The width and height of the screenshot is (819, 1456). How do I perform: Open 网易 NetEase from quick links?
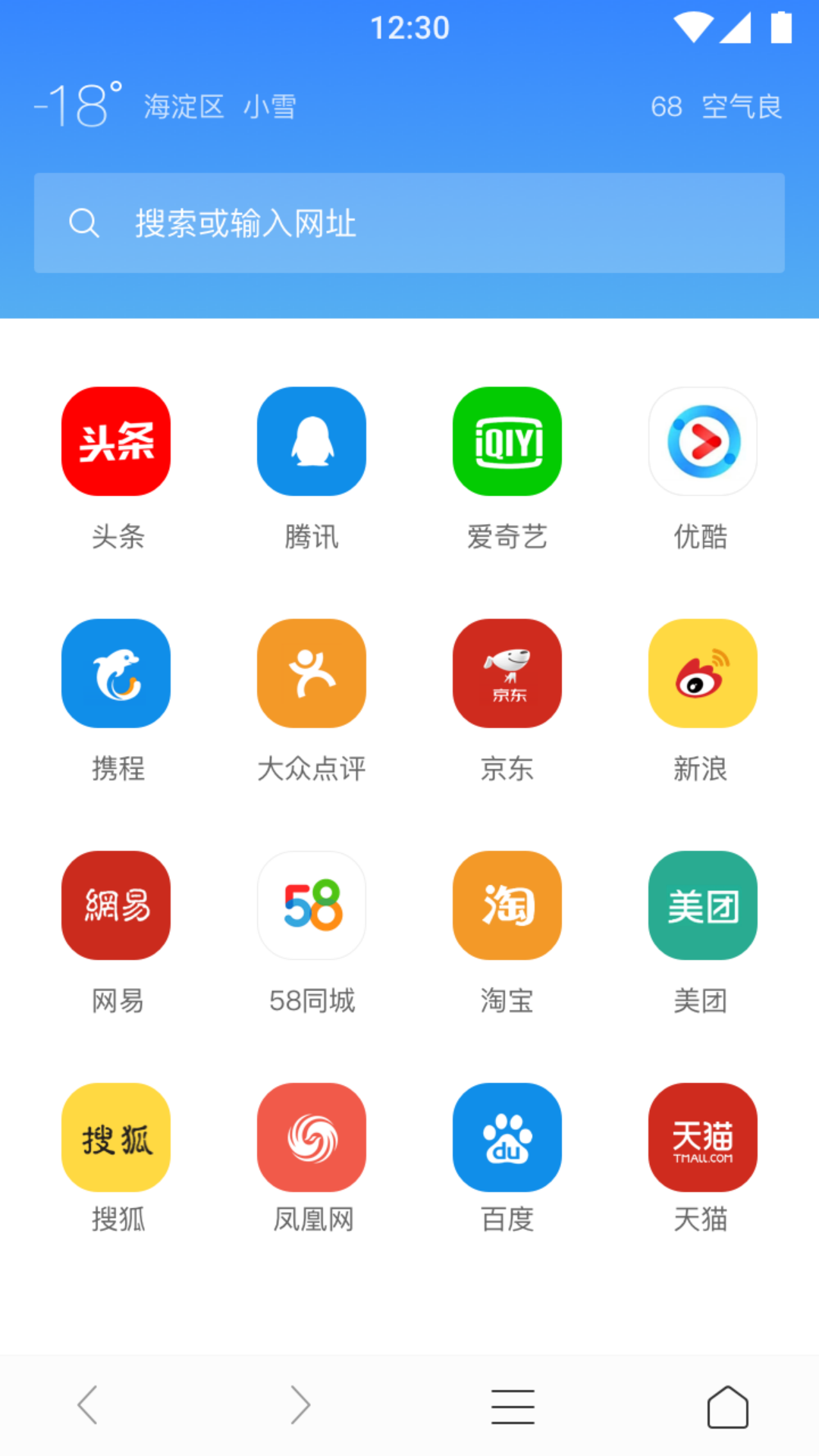tap(115, 905)
